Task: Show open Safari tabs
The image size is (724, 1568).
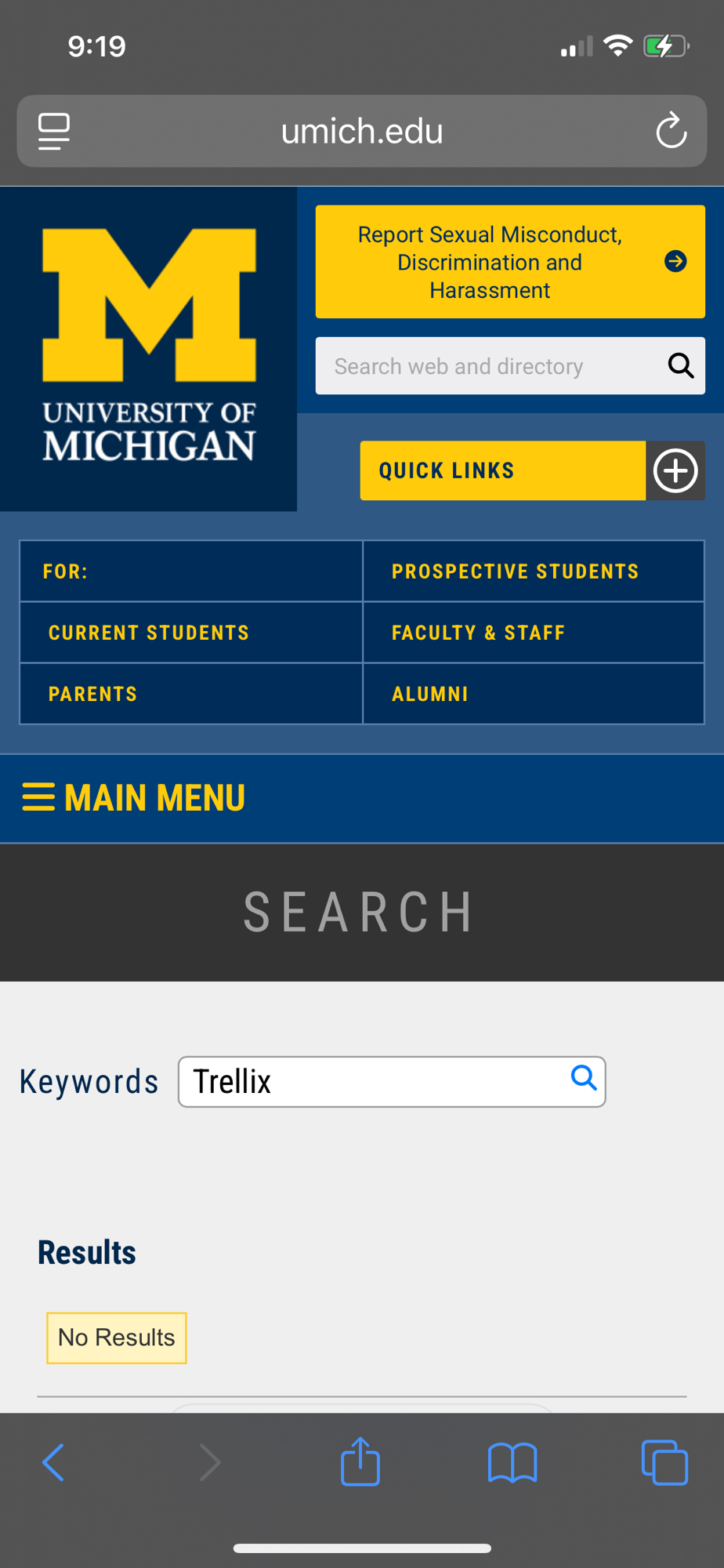Action: 664,1462
